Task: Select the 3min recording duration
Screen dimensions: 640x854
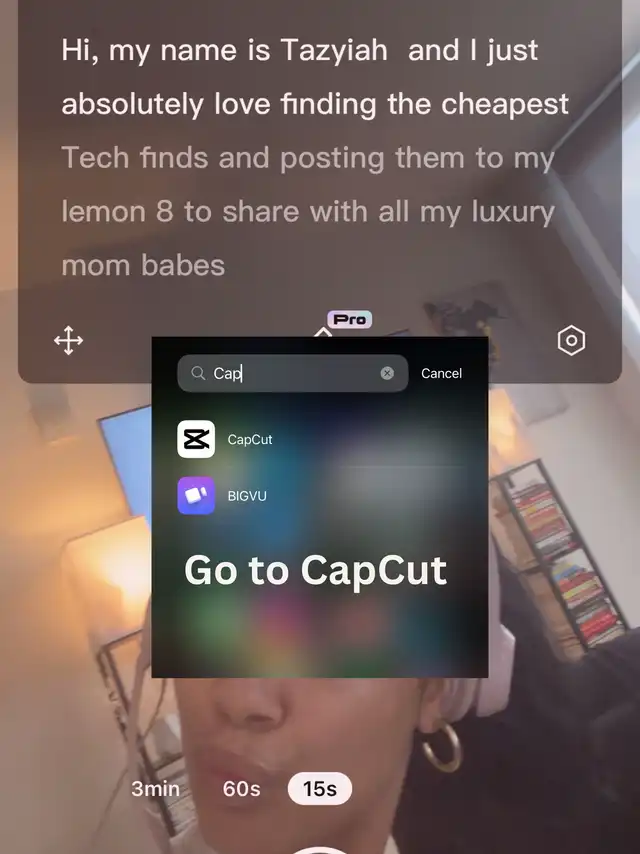Action: pyautogui.click(x=155, y=788)
